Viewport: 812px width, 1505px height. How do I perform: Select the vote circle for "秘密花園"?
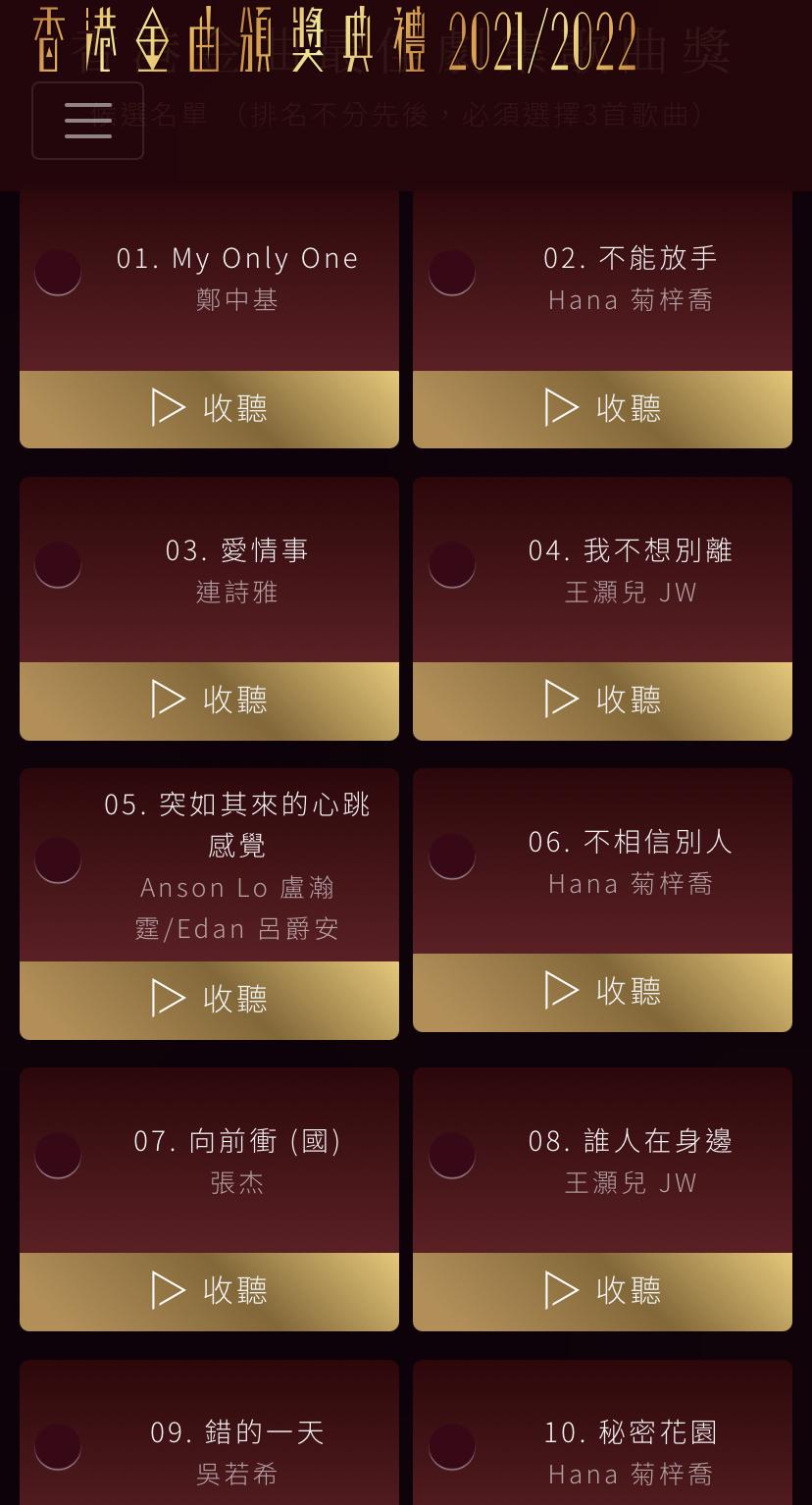452,1446
